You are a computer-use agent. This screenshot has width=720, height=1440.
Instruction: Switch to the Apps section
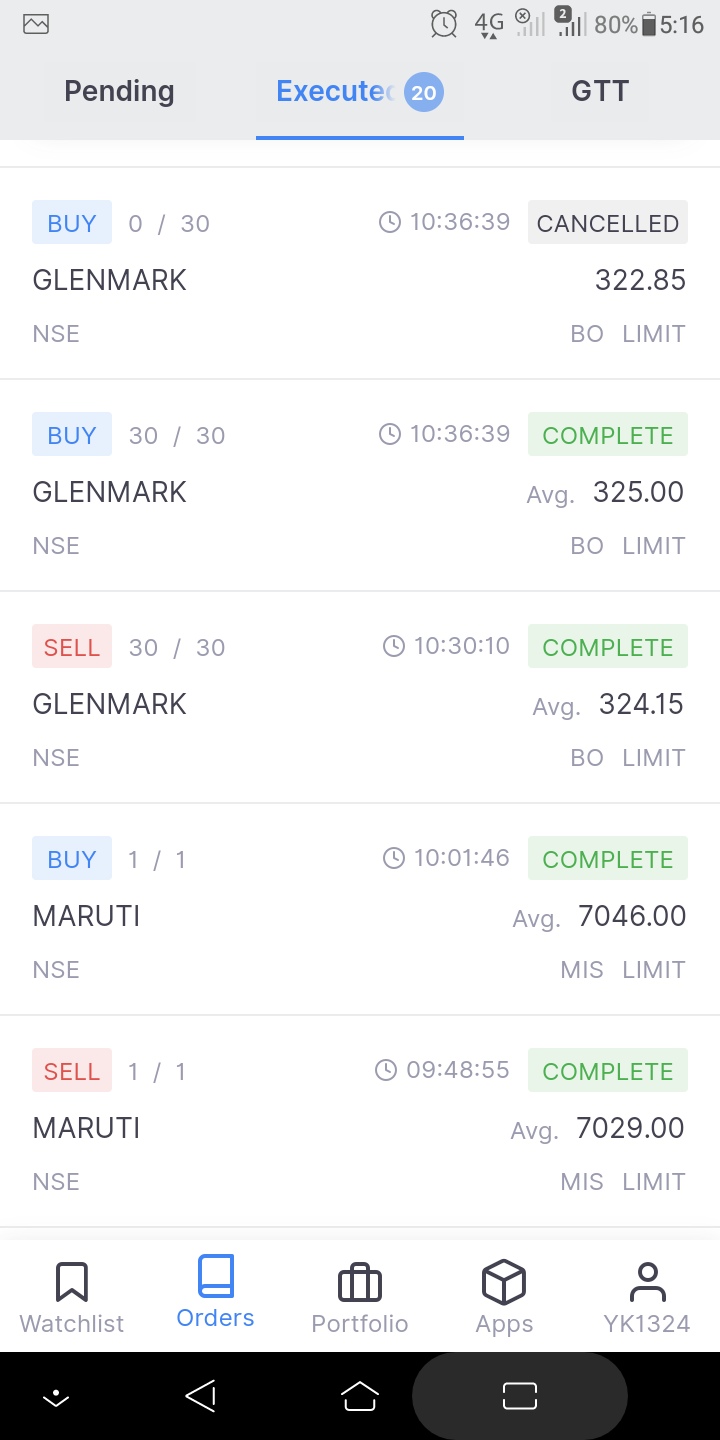(x=504, y=1297)
